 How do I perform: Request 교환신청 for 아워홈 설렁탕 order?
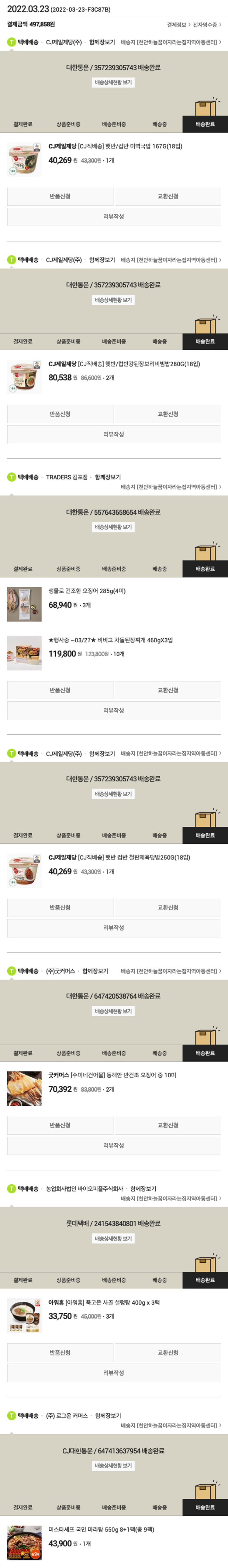click(168, 1353)
